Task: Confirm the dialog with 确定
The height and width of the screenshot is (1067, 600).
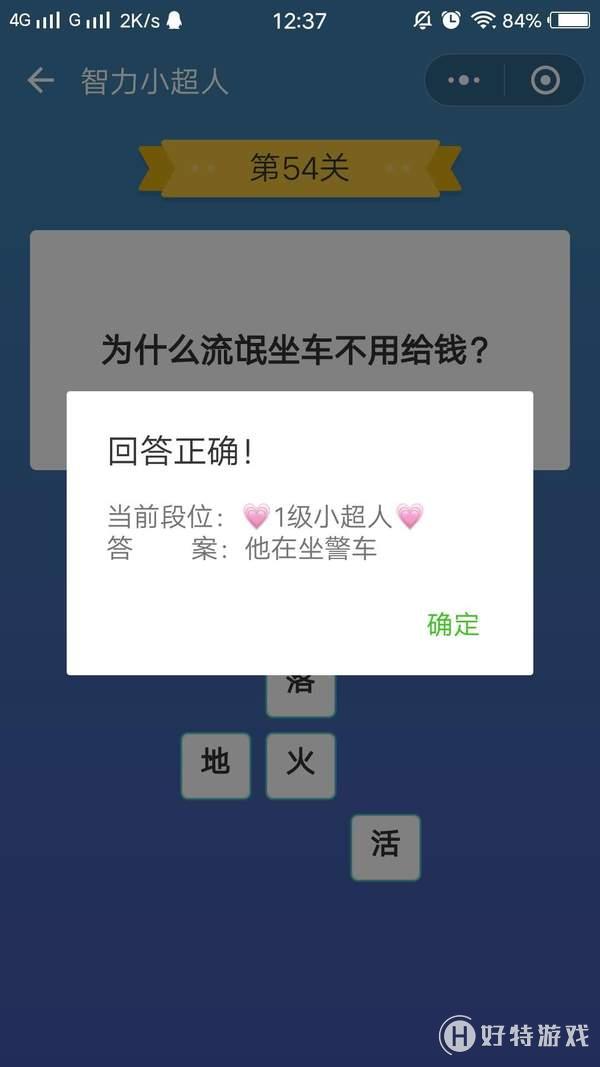Action: click(x=453, y=625)
